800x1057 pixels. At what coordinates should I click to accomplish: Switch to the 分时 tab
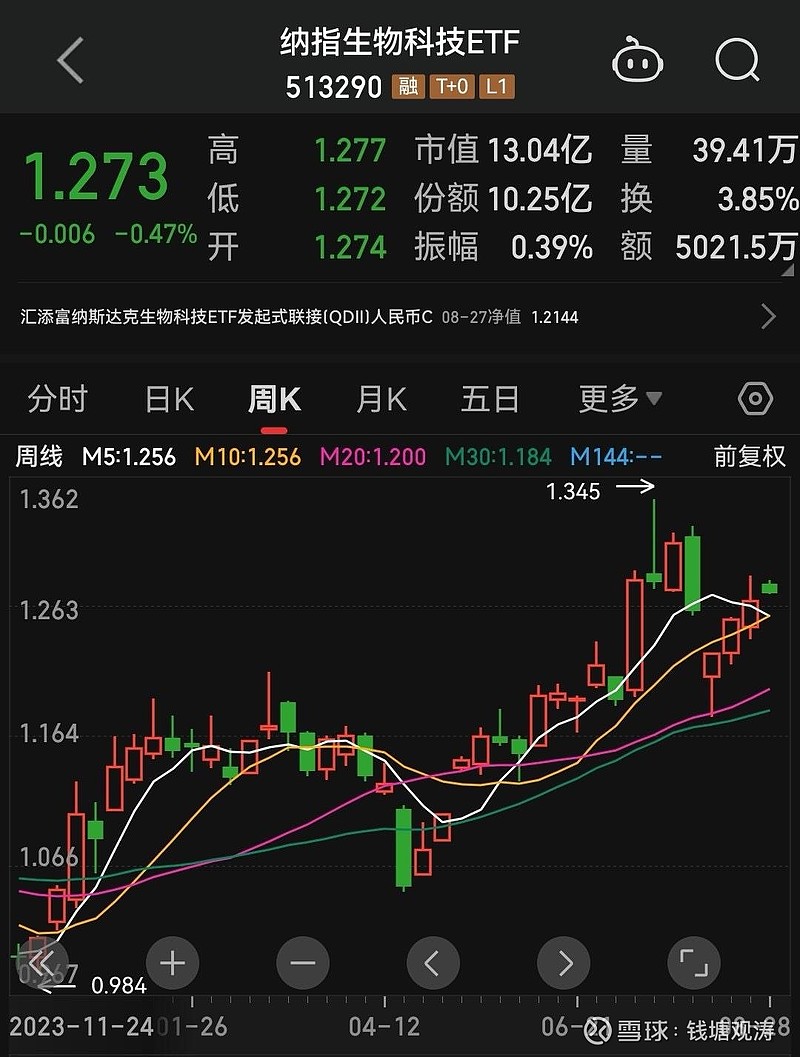click(57, 398)
